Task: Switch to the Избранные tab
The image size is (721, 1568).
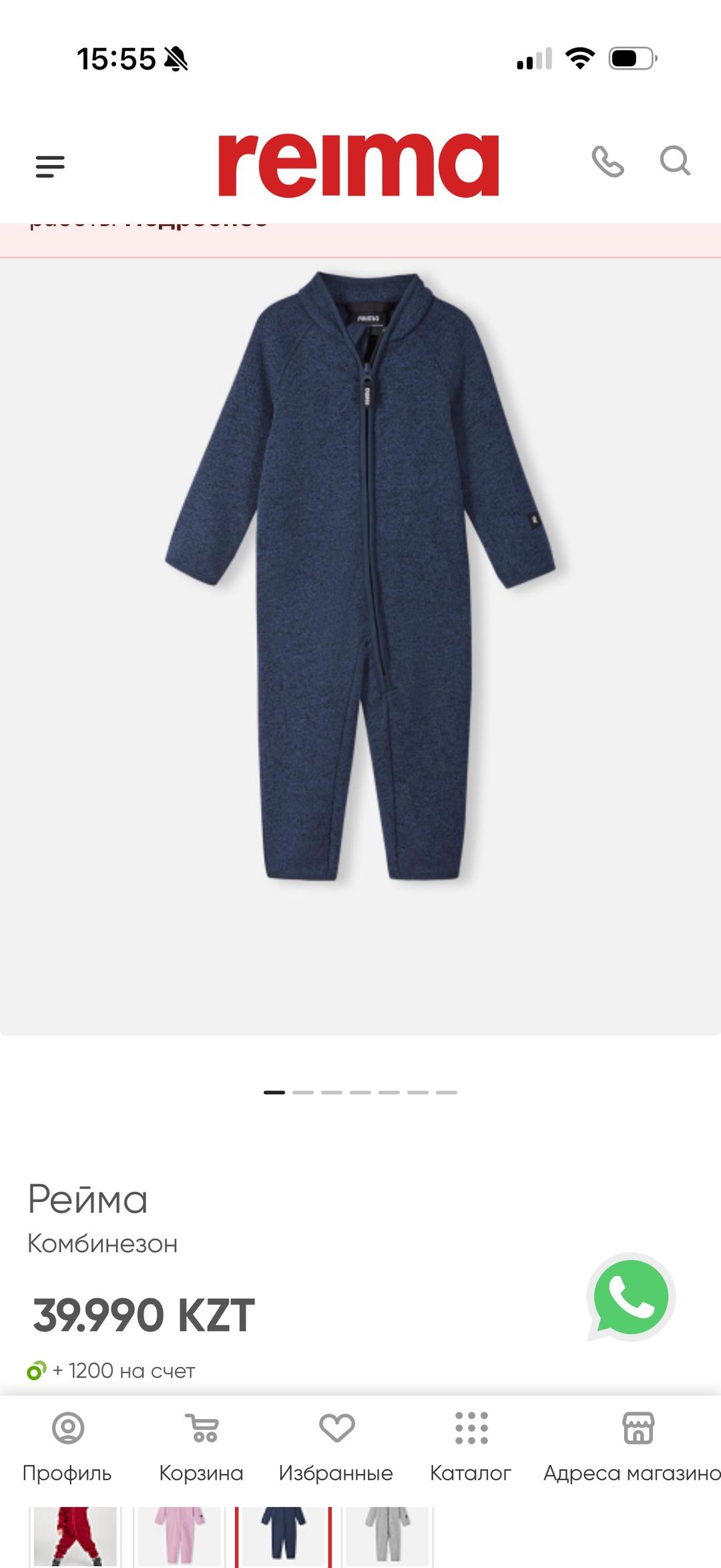Action: [x=336, y=1447]
